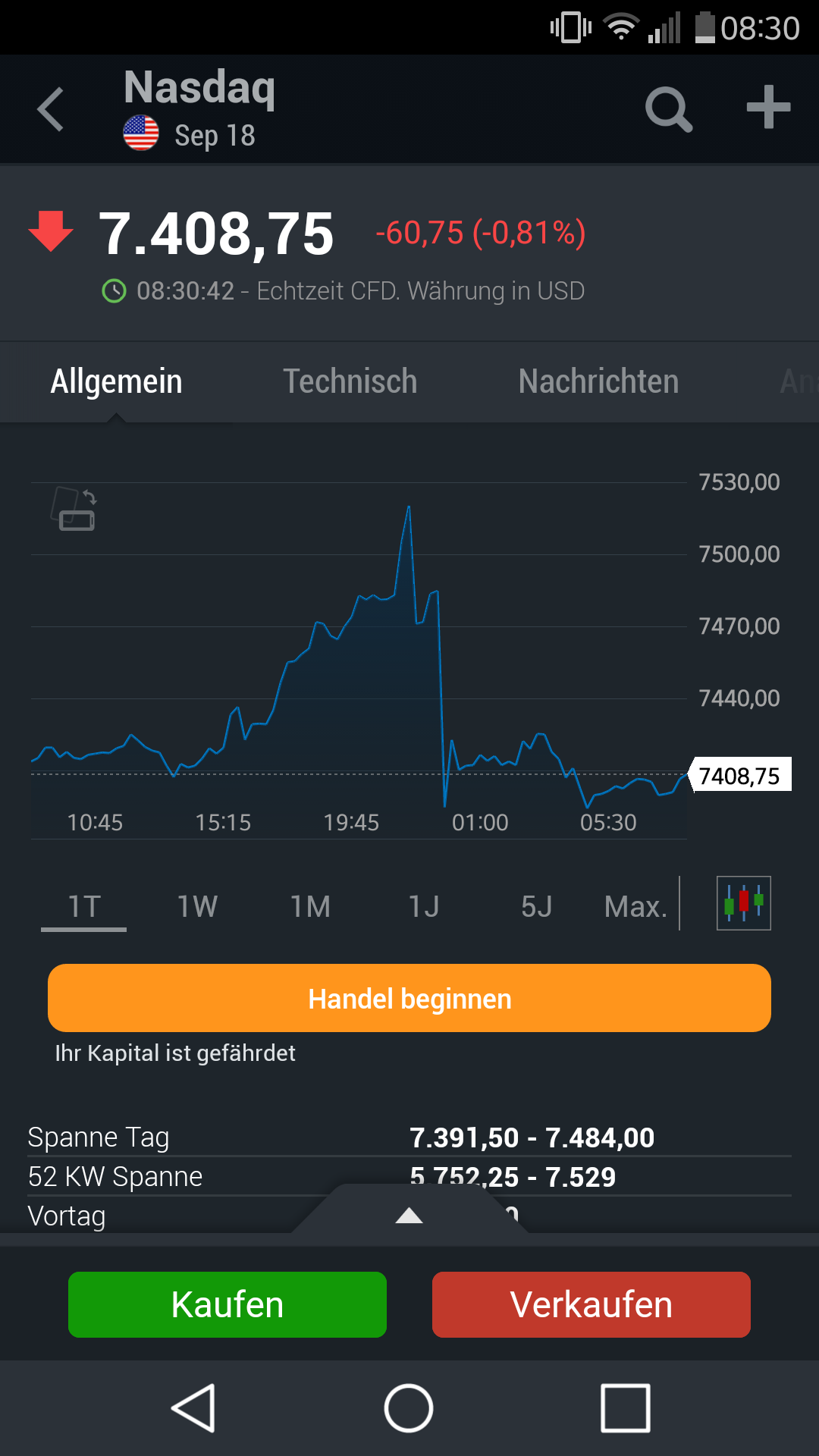Expand the bottom details panel chevron
Image resolution: width=819 pixels, height=1456 pixels.
coord(409,1216)
